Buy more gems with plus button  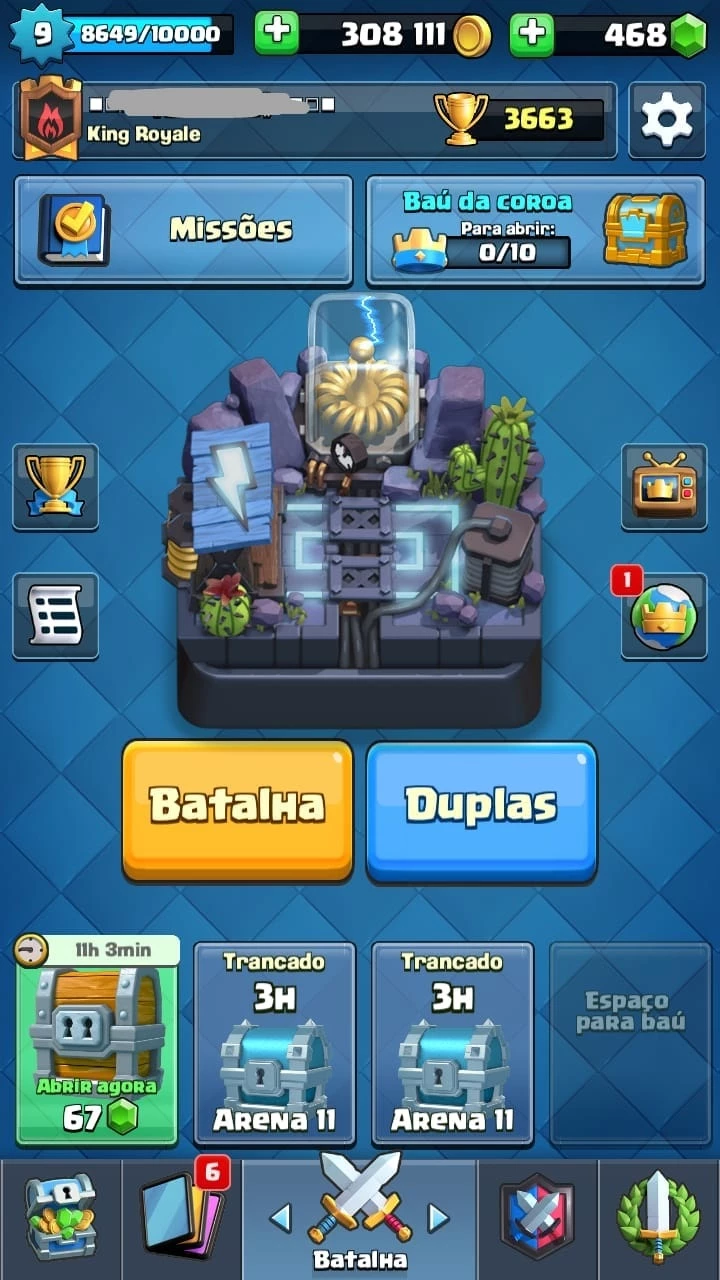click(x=532, y=34)
